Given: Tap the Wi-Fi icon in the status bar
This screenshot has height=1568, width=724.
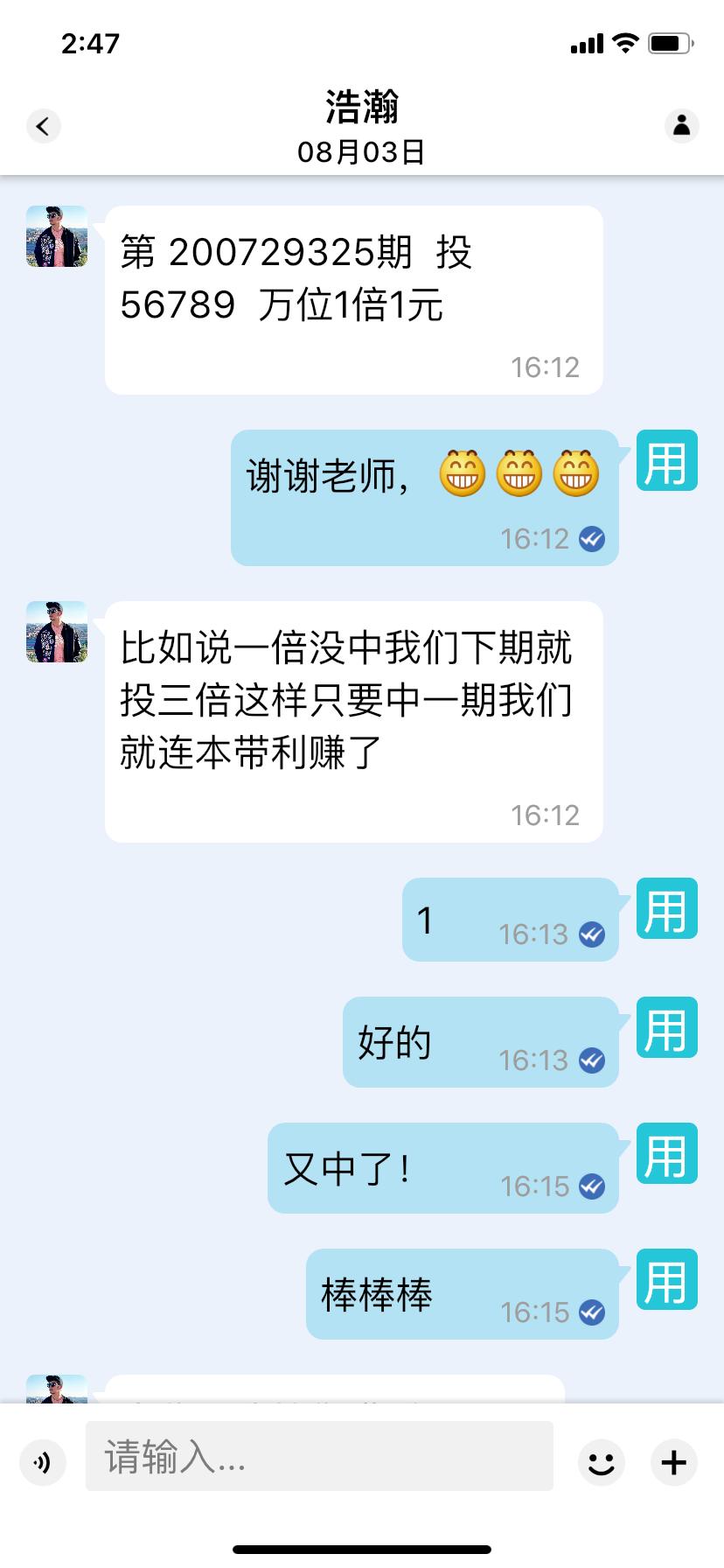Looking at the screenshot, I should (627, 42).
